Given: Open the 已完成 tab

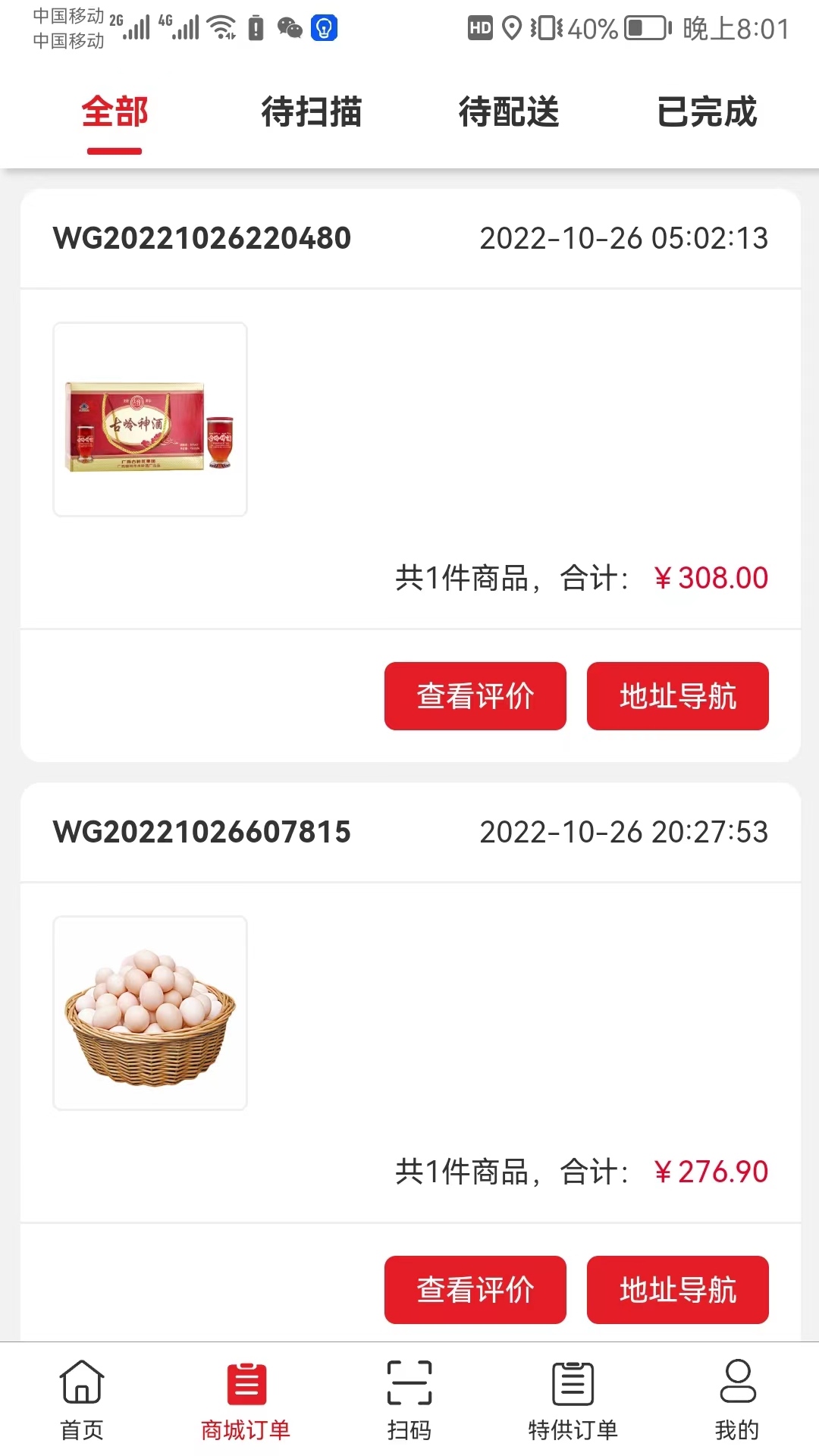Looking at the screenshot, I should (x=707, y=112).
